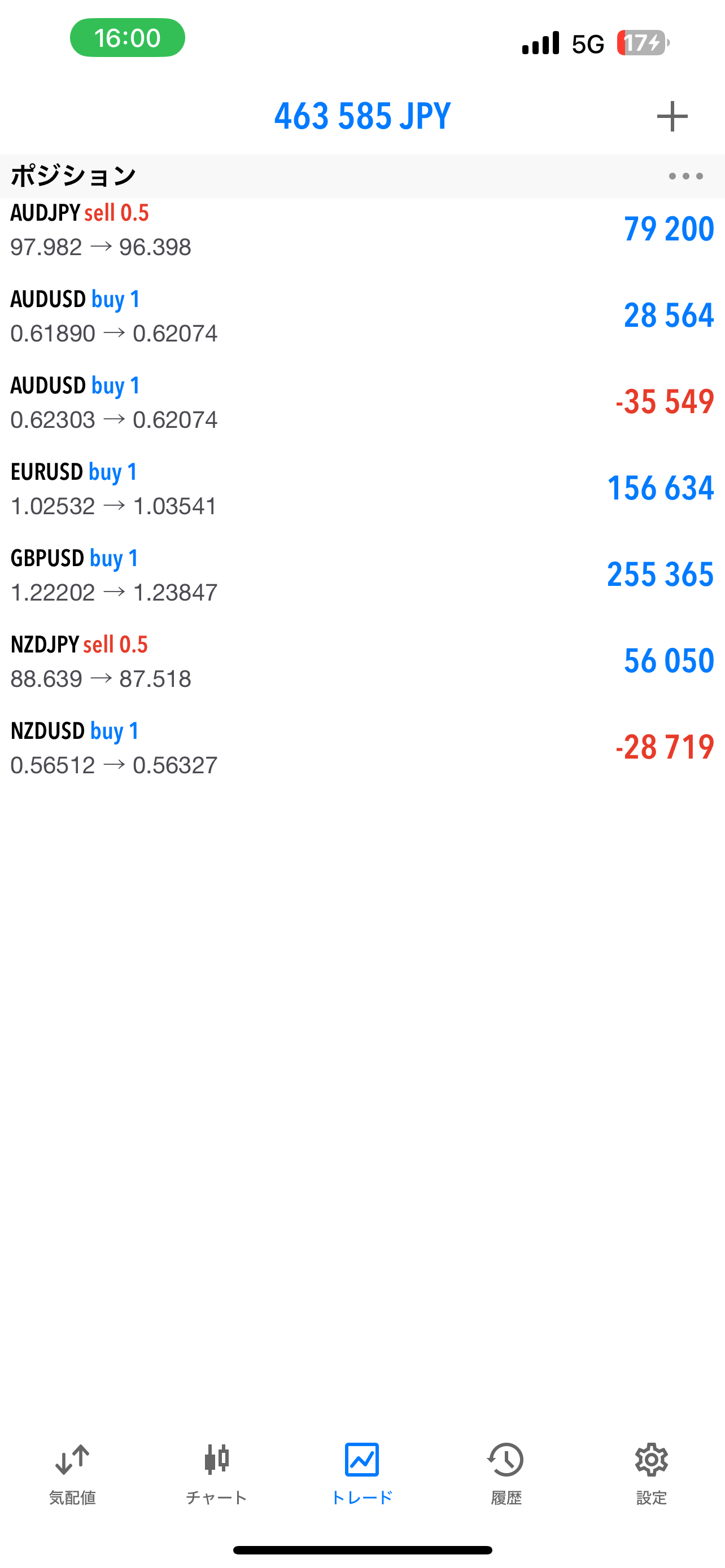The height and width of the screenshot is (1568, 725).
Task: Open the NZDJPY sell 0.5 position
Action: pos(362,662)
